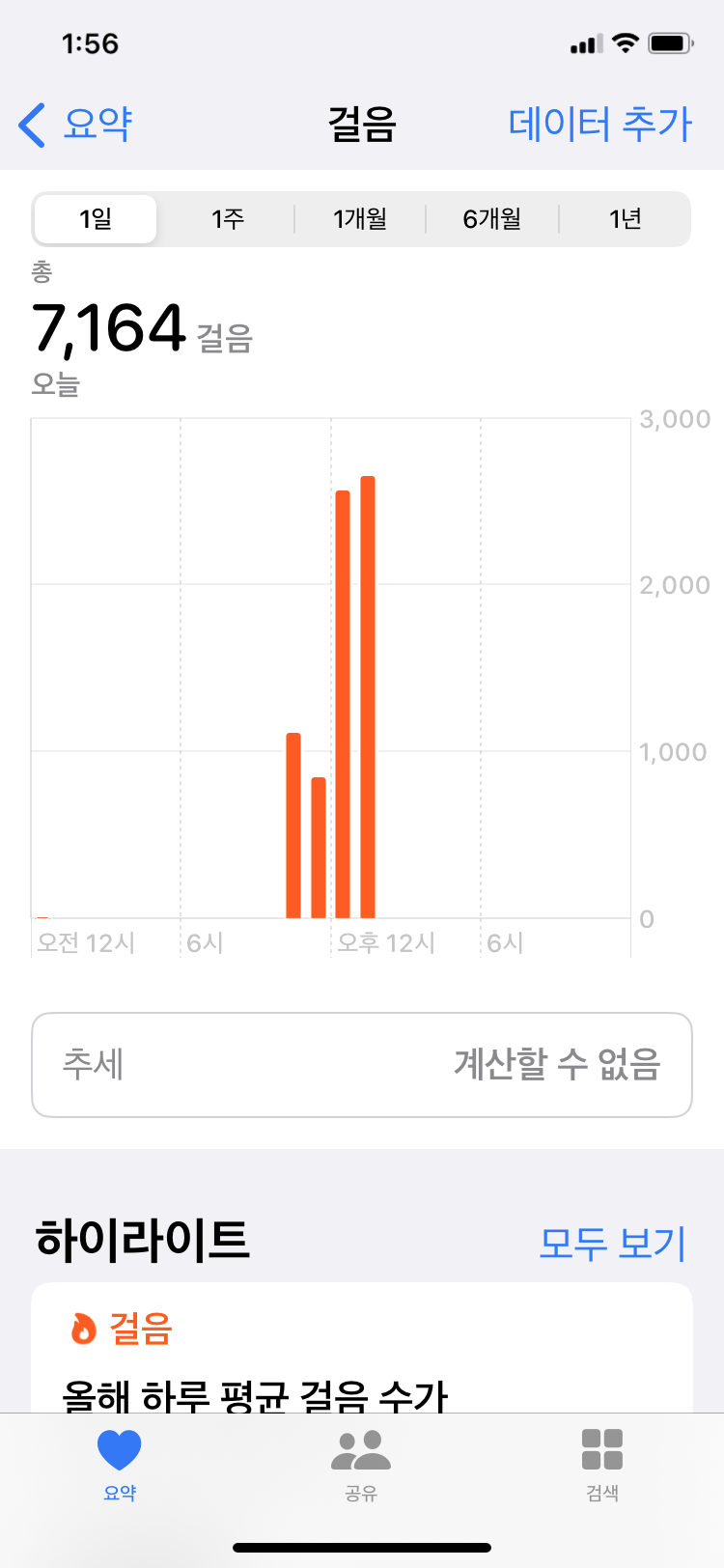The height and width of the screenshot is (1568, 724).
Task: Open the 요약 tab
Action: click(x=120, y=1464)
